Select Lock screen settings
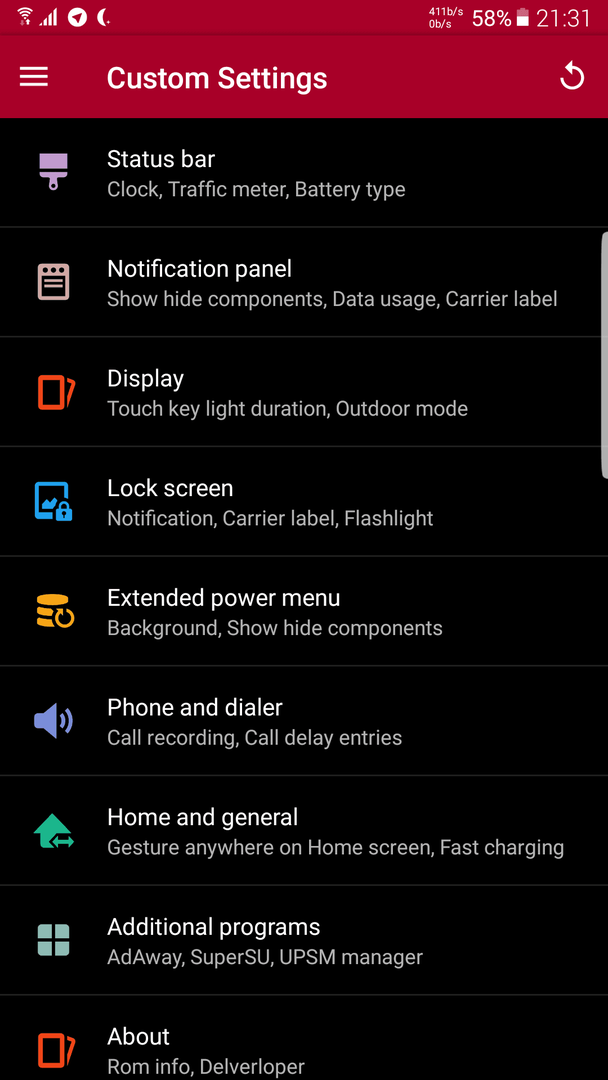The width and height of the screenshot is (608, 1080). (x=304, y=501)
